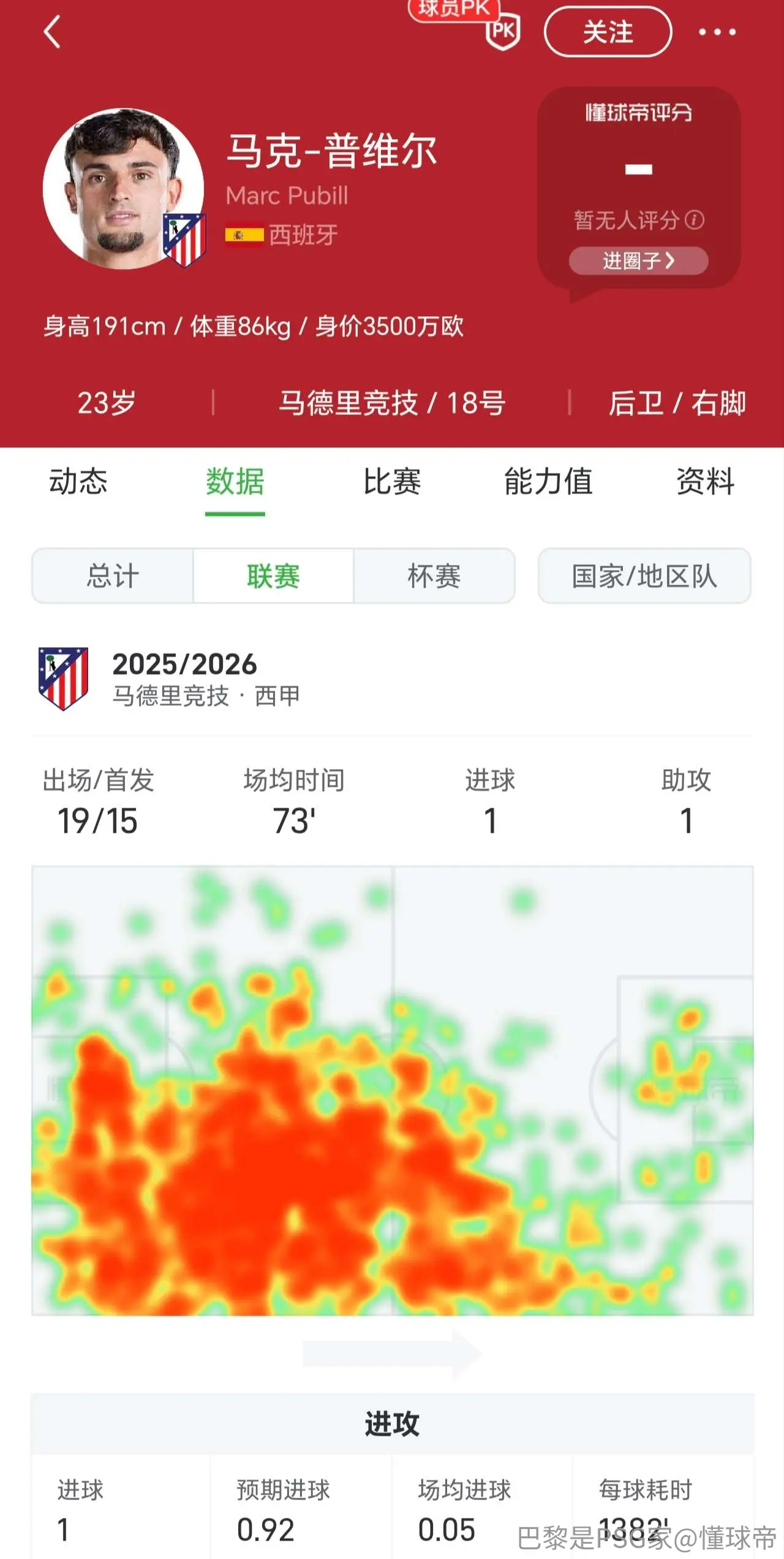Open the three-dot overflow menu

pyautogui.click(x=717, y=32)
